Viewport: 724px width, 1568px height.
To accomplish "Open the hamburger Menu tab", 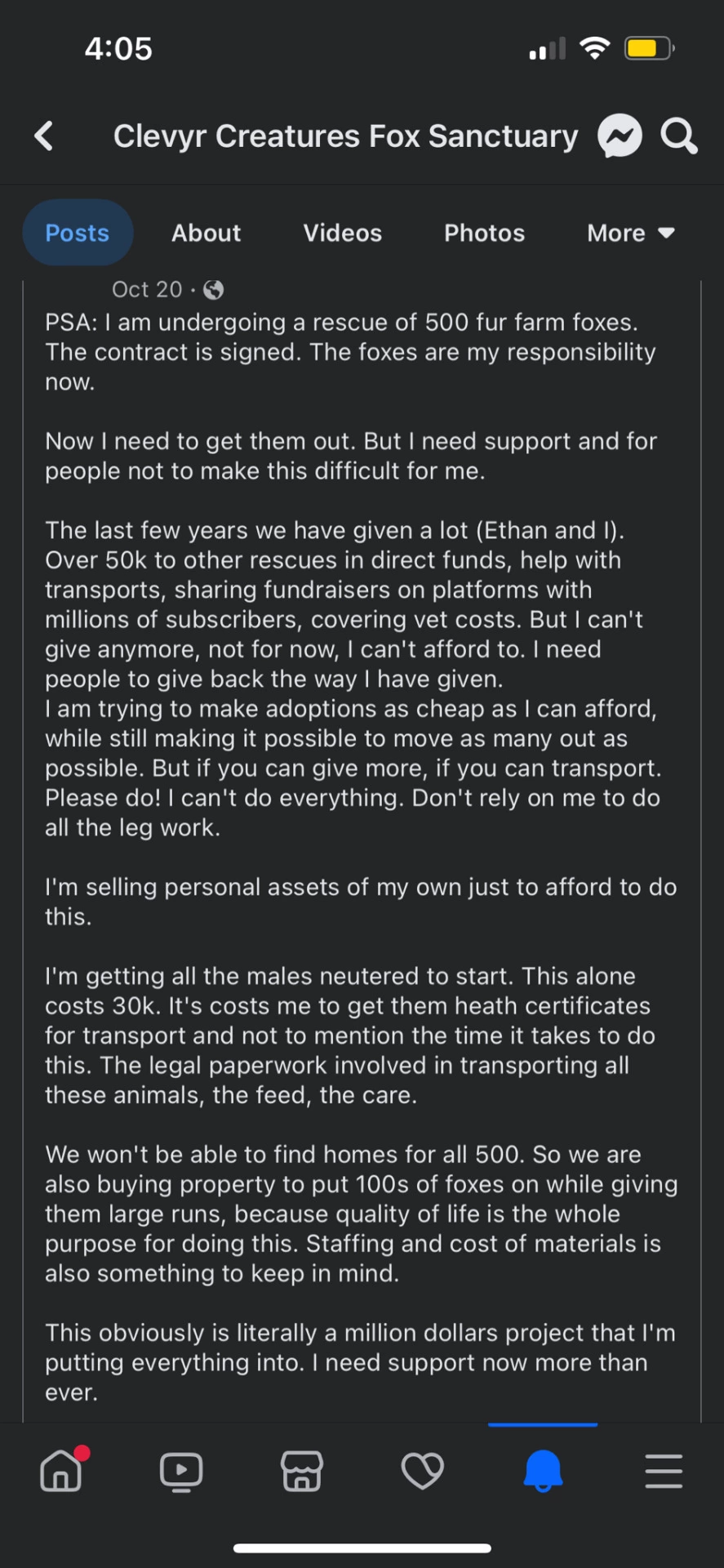I will (x=664, y=1471).
